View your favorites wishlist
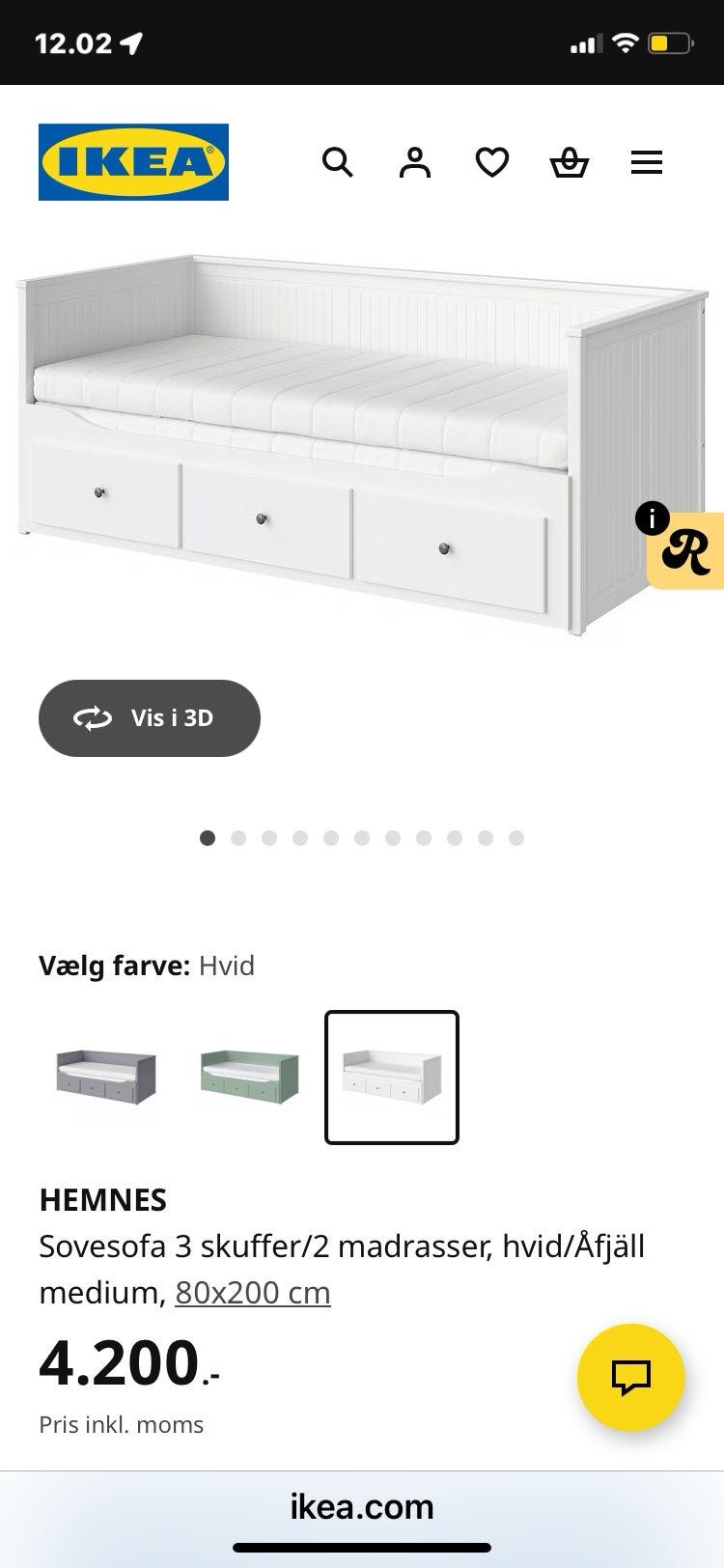Image resolution: width=724 pixels, height=1568 pixels. coord(492,162)
